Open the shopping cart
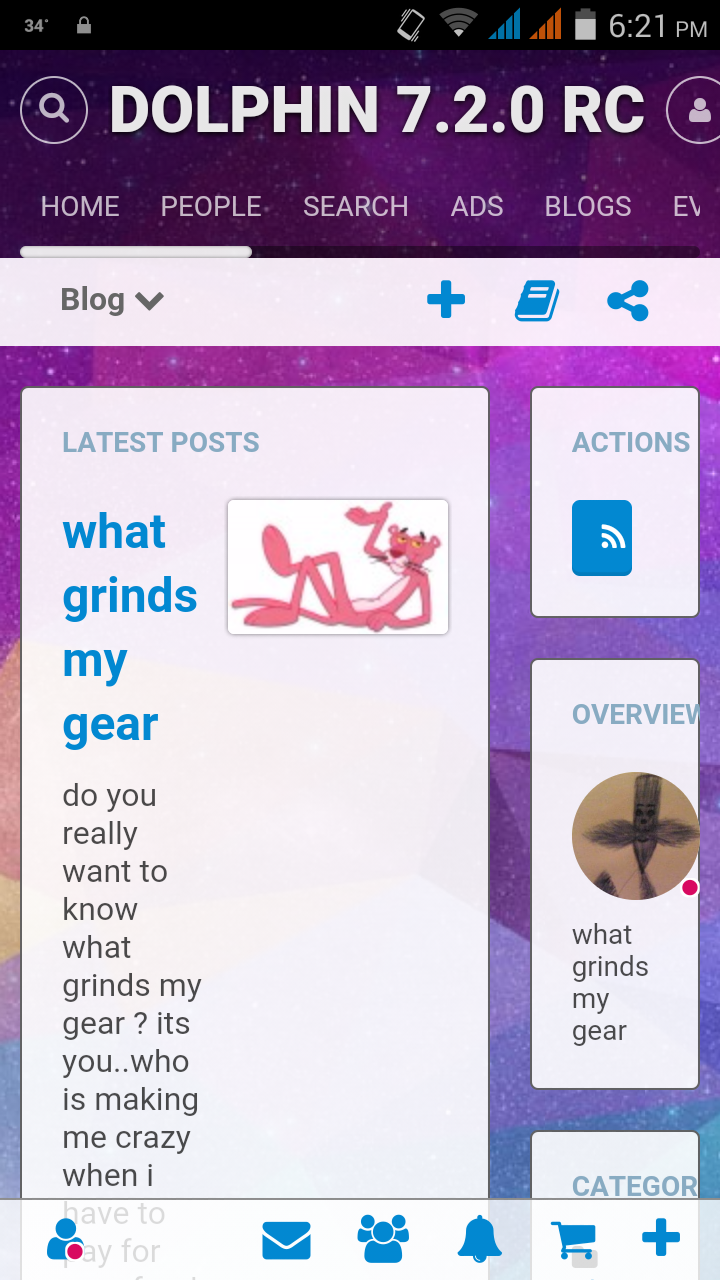Image resolution: width=720 pixels, height=1280 pixels. (574, 1240)
